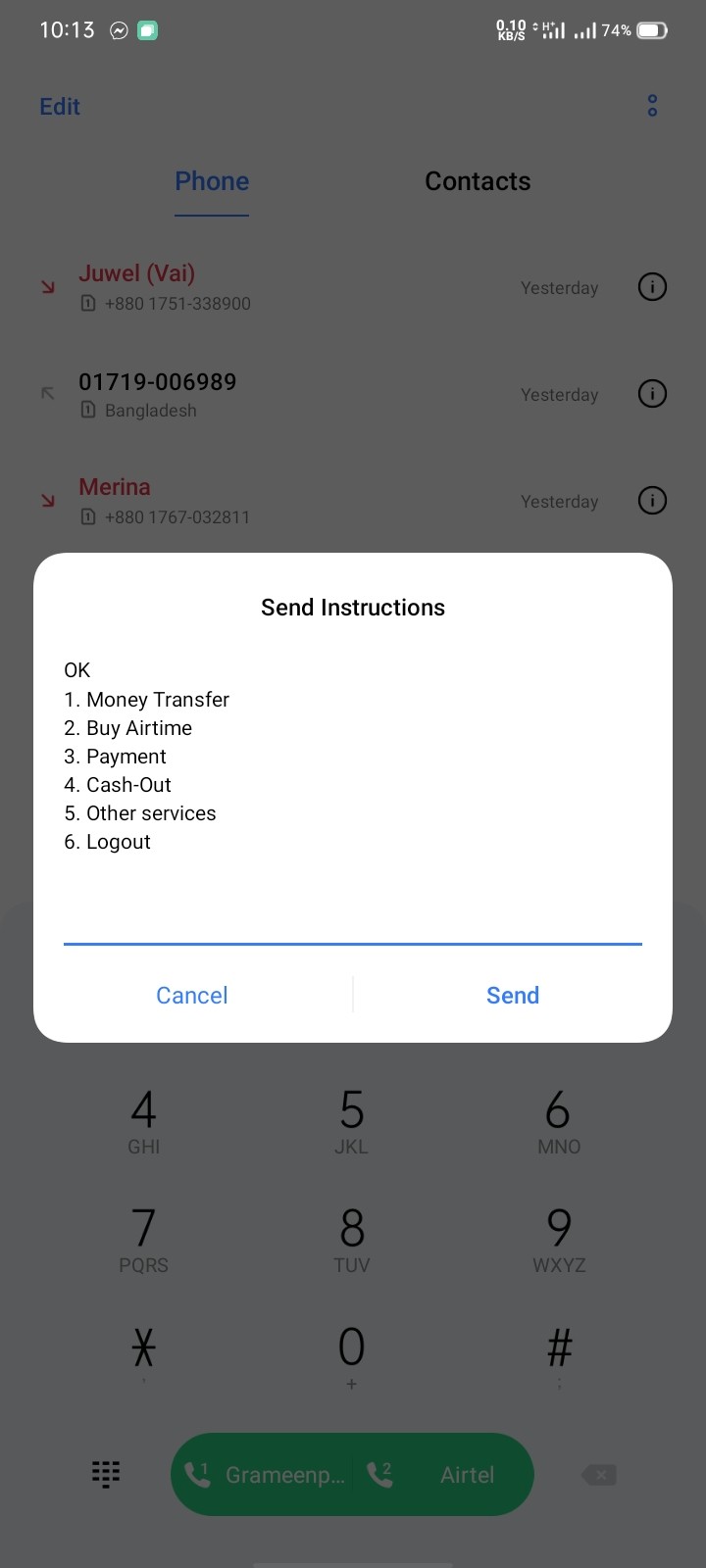706x1568 pixels.
Task: Tap Send in the instructions dialog
Action: click(x=513, y=995)
